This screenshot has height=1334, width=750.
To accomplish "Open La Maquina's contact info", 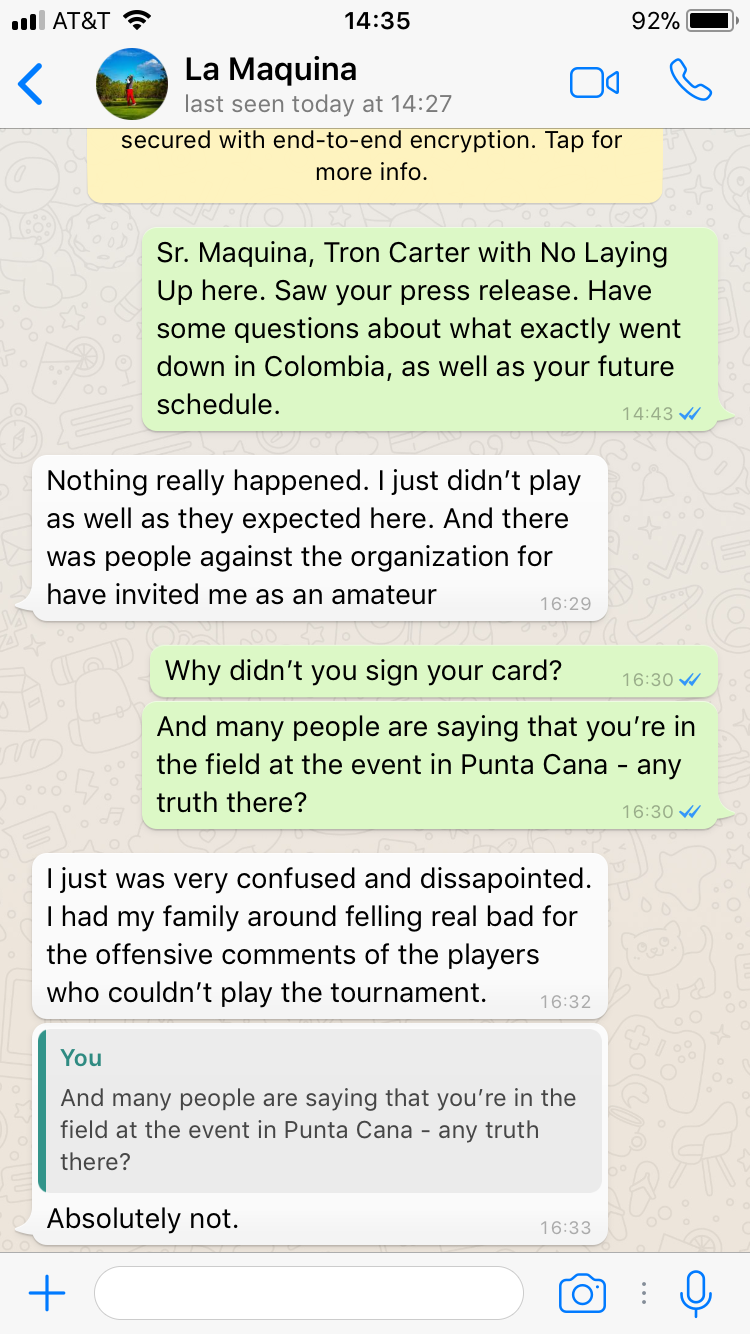I will [x=270, y=84].
